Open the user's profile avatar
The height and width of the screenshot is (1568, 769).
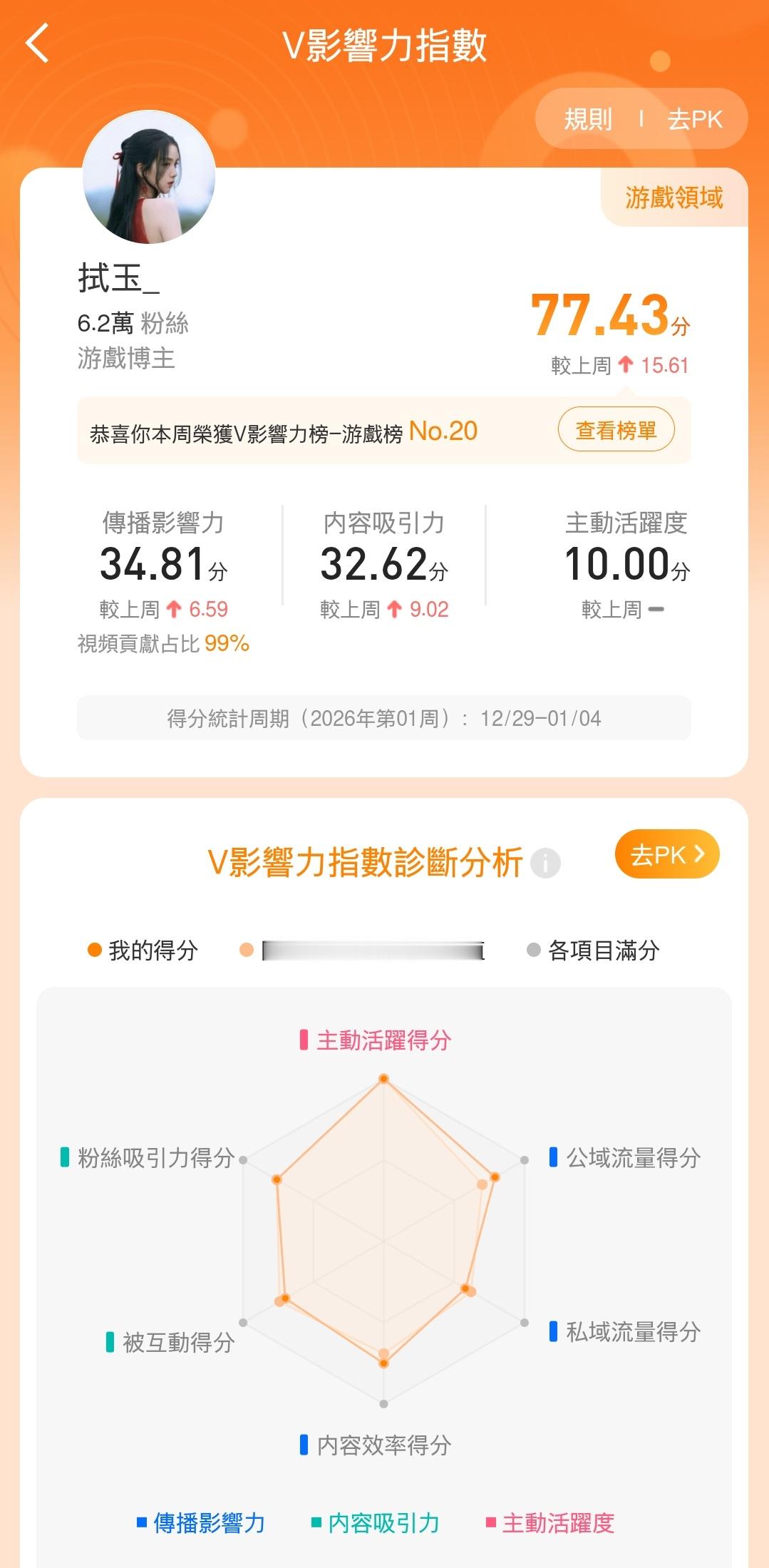coord(151,177)
